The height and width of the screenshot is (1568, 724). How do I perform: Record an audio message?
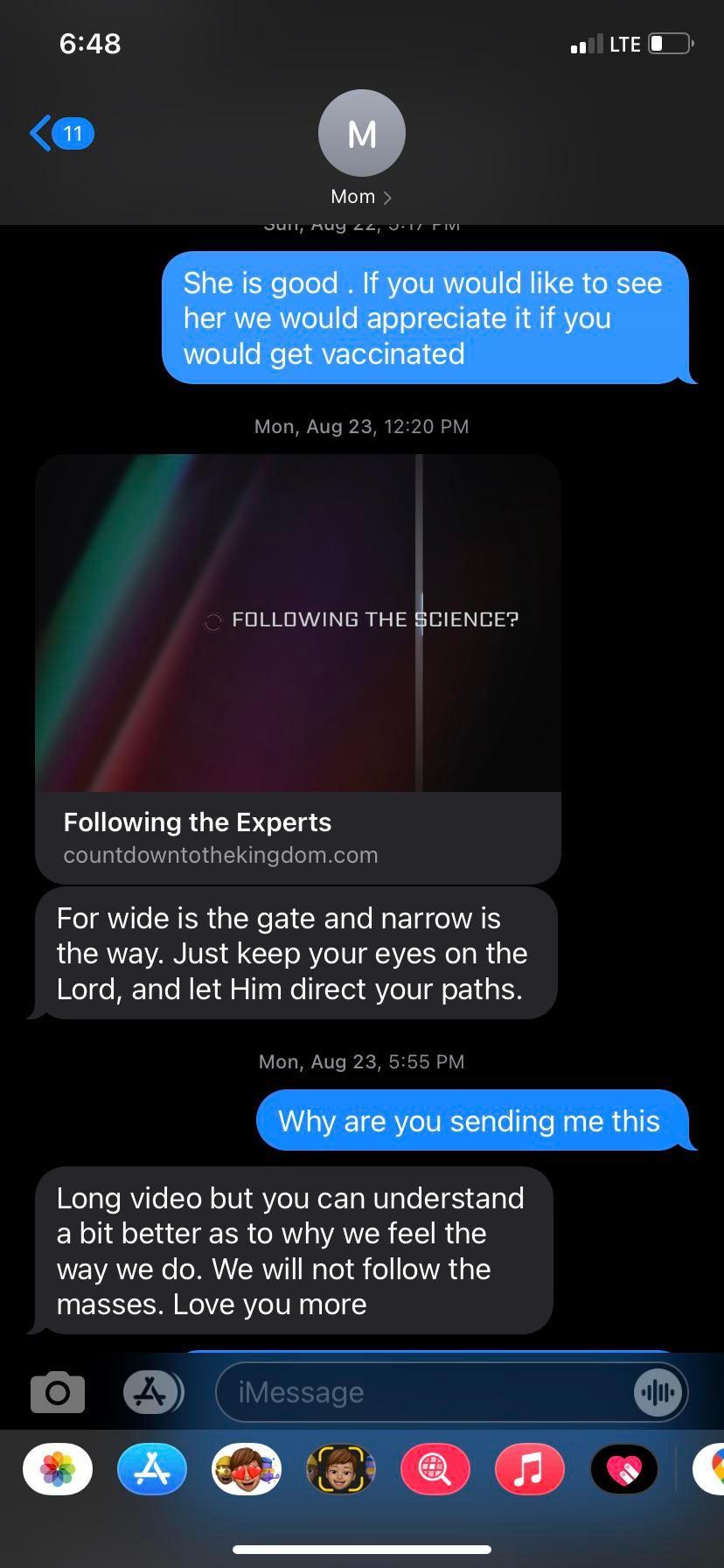click(658, 1391)
